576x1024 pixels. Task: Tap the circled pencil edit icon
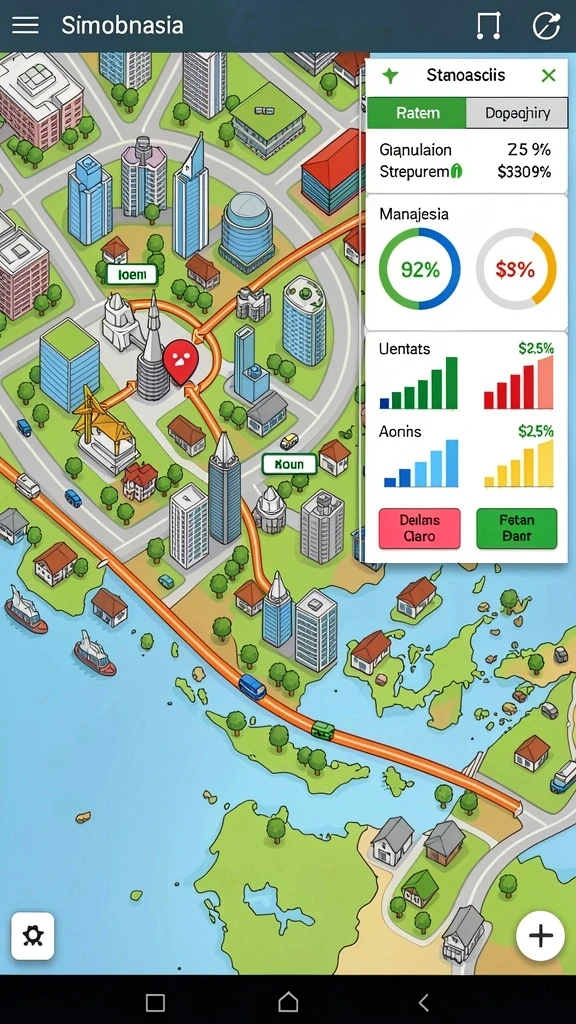click(x=546, y=25)
